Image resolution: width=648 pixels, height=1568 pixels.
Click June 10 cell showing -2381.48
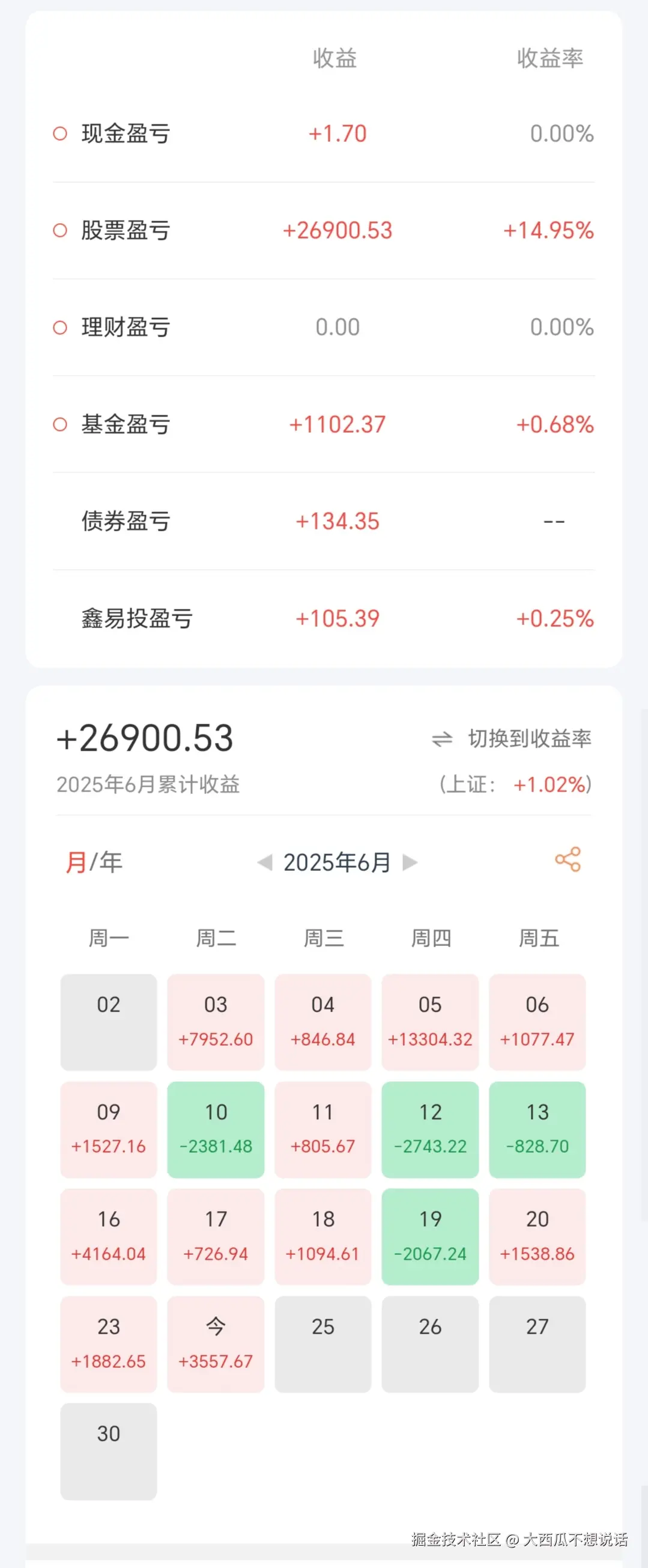(x=216, y=1130)
